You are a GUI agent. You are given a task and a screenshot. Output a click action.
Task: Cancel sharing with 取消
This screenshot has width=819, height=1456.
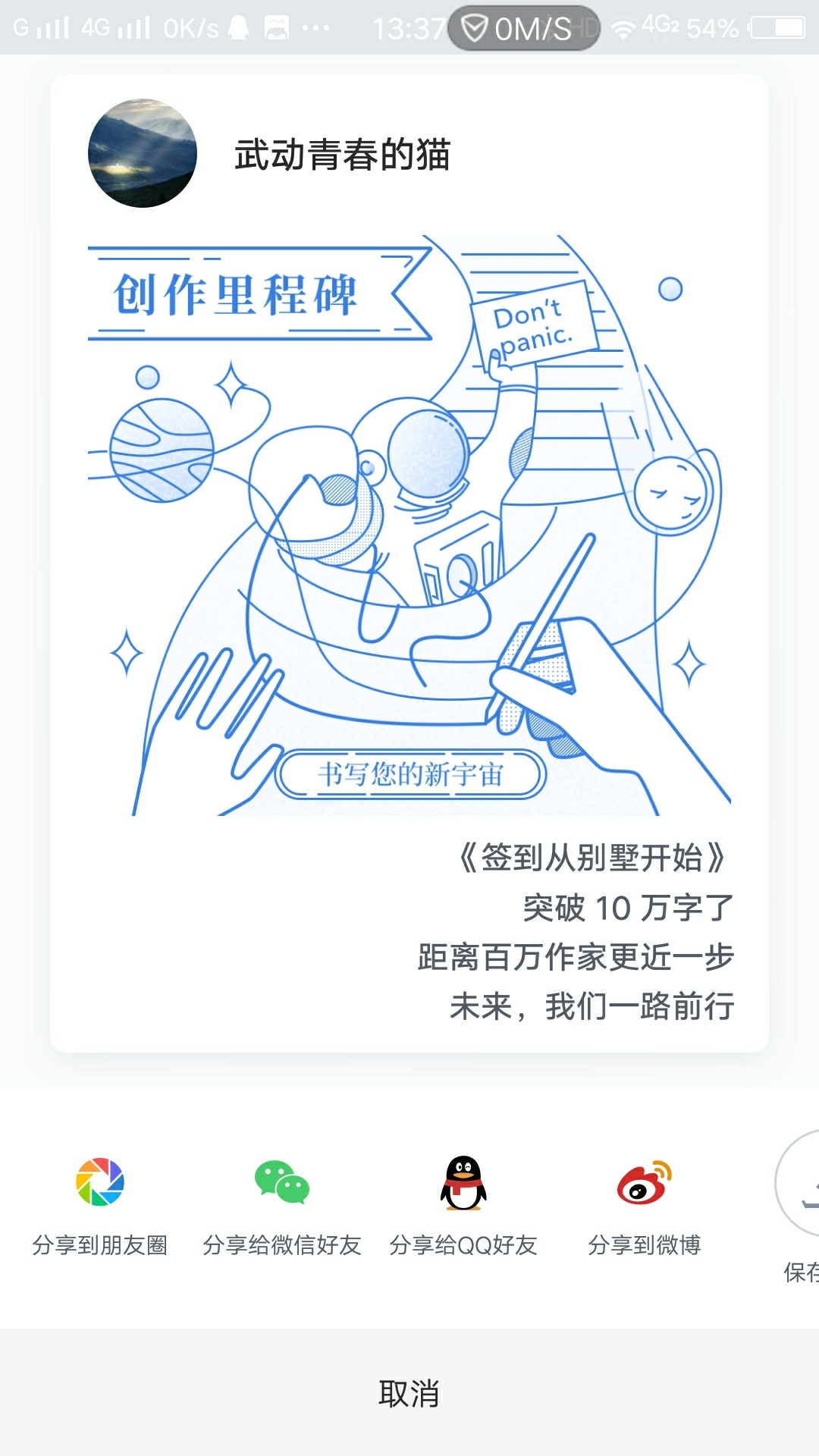409,1394
